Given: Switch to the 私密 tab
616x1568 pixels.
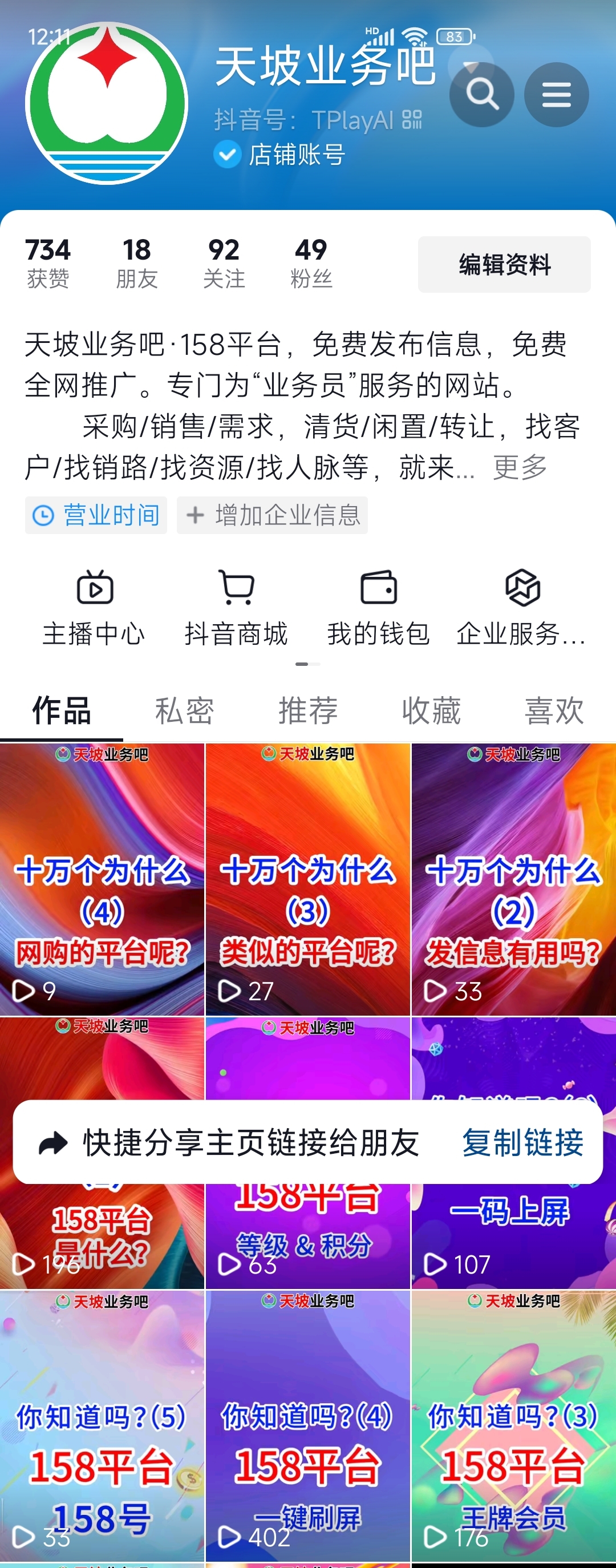Looking at the screenshot, I should tap(184, 710).
